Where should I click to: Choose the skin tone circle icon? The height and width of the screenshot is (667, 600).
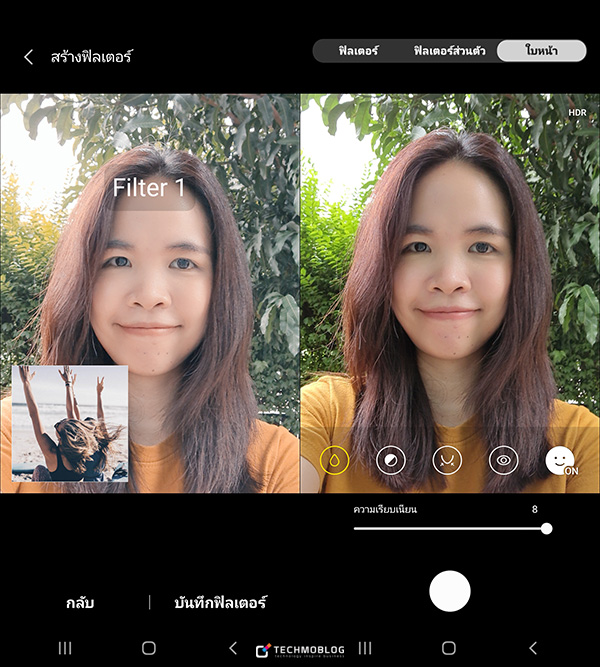click(390, 460)
